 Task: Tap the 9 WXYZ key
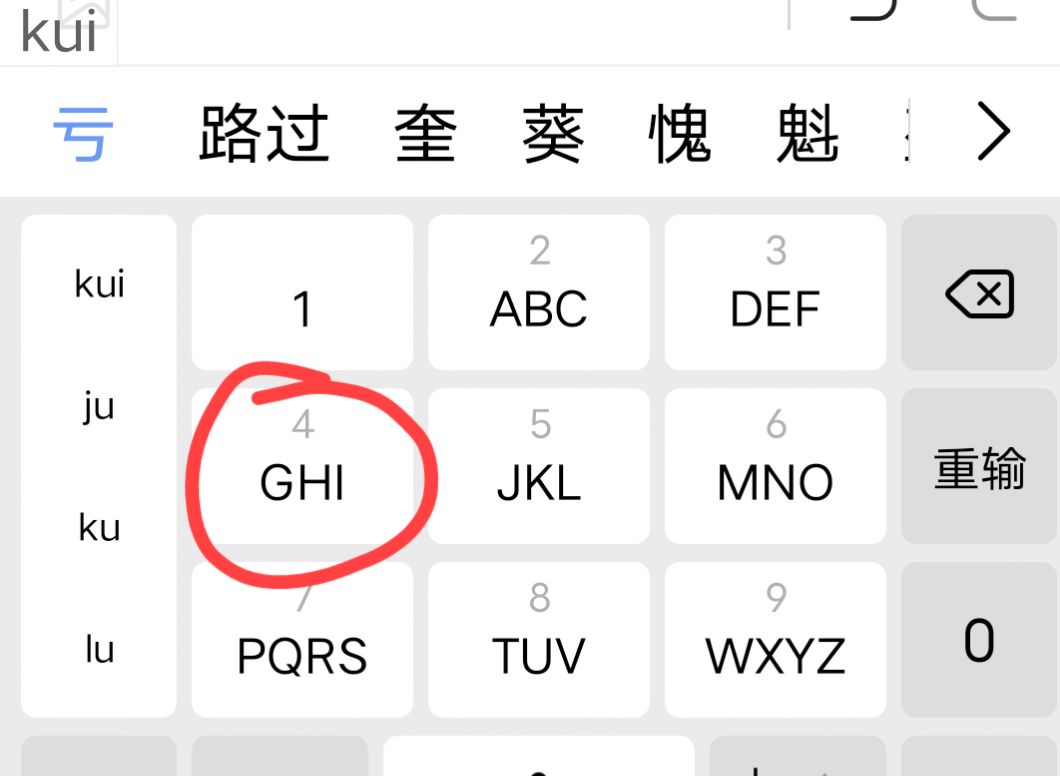[x=775, y=639]
